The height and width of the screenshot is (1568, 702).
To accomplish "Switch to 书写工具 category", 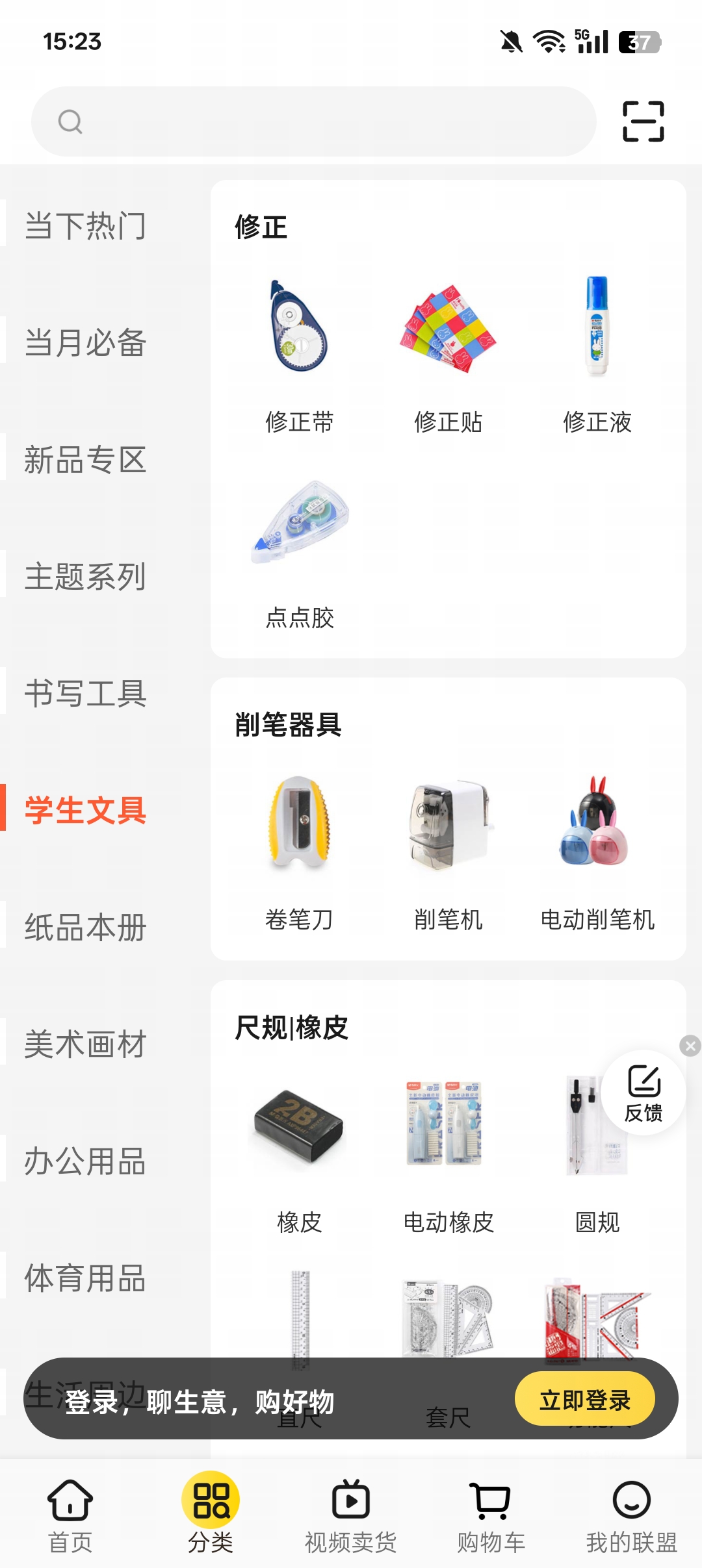I will pyautogui.click(x=85, y=694).
